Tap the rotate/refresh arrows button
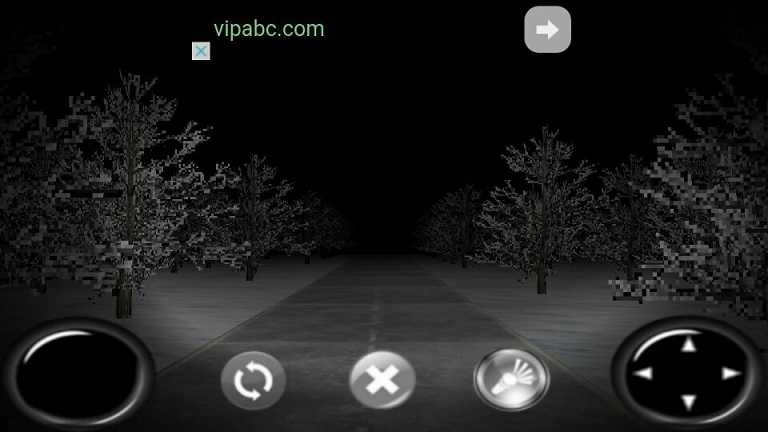Screen dimensions: 768x432 253,381
